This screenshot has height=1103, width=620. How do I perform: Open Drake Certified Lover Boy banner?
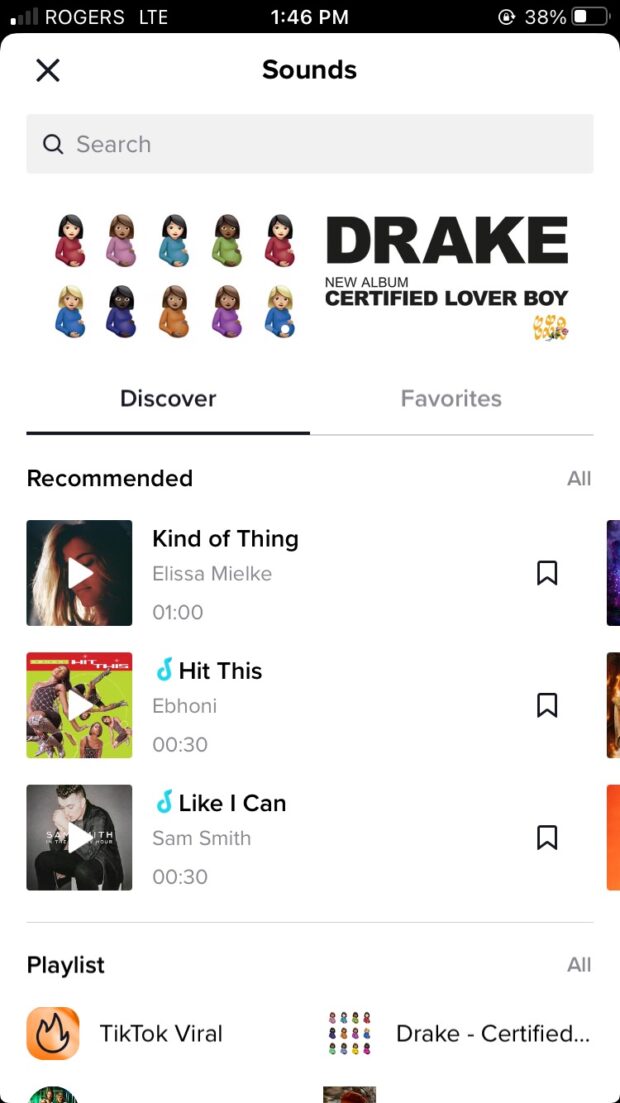pos(310,276)
